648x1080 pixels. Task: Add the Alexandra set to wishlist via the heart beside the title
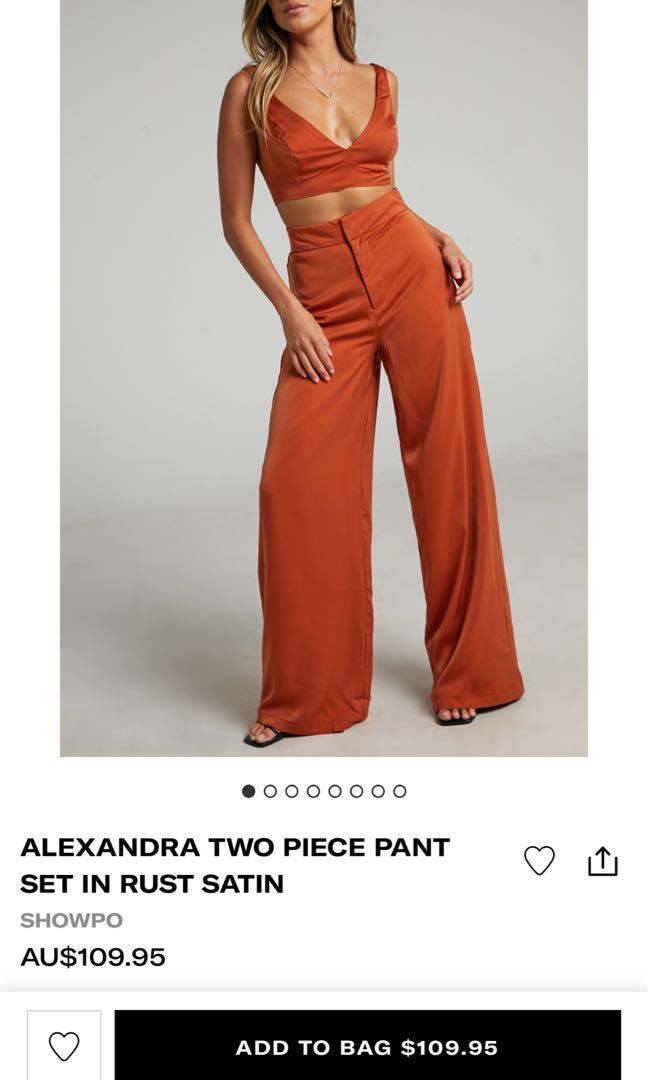point(539,861)
